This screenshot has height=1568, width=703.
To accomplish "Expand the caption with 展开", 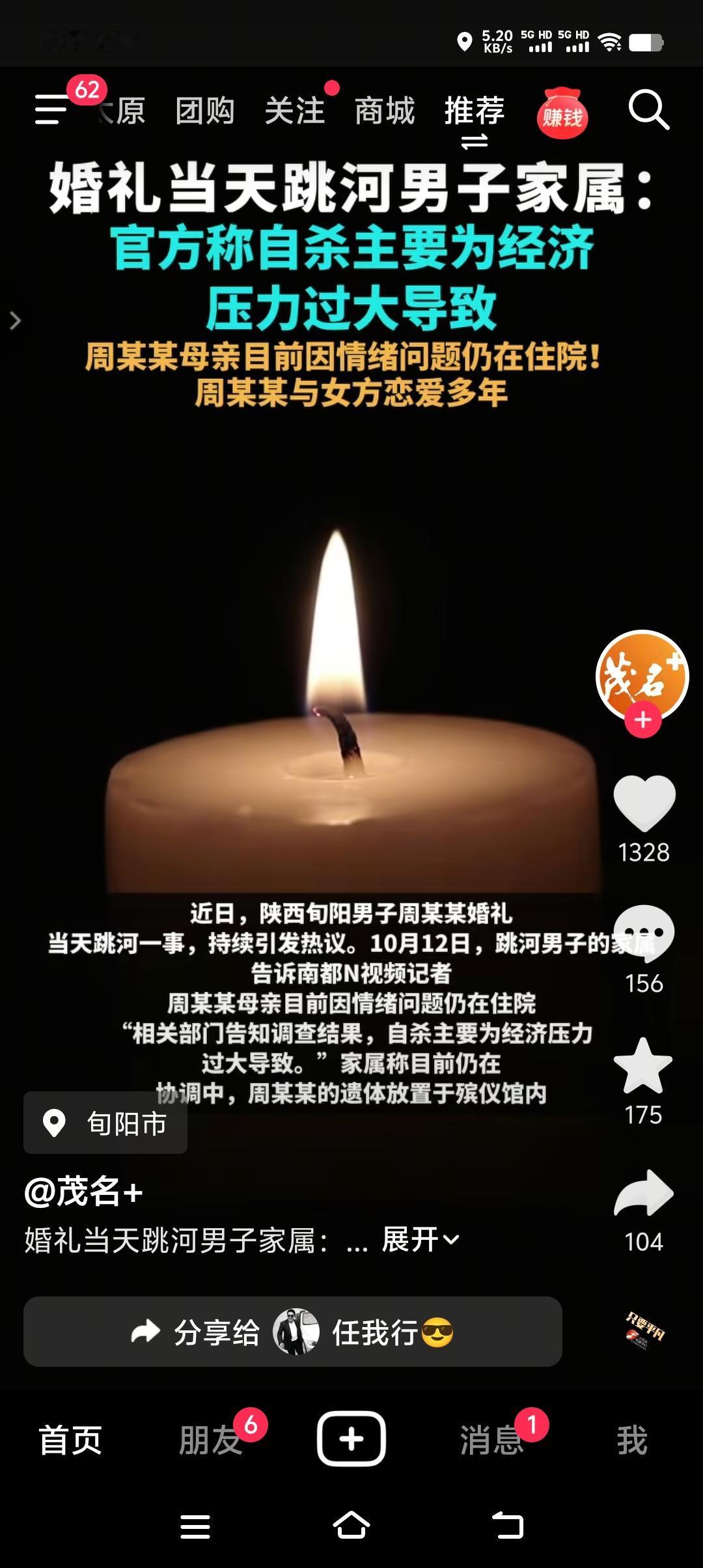I will click(x=420, y=1239).
